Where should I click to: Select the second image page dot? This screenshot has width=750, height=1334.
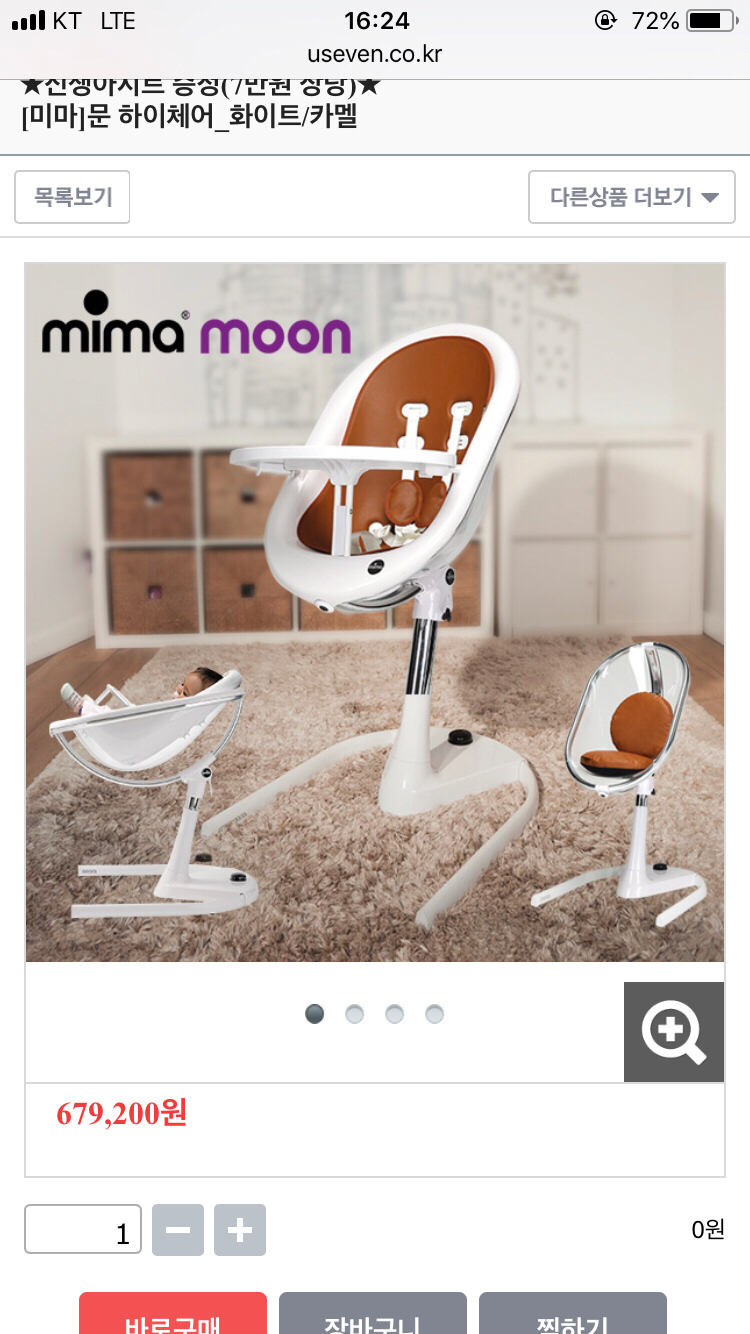[x=354, y=1014]
